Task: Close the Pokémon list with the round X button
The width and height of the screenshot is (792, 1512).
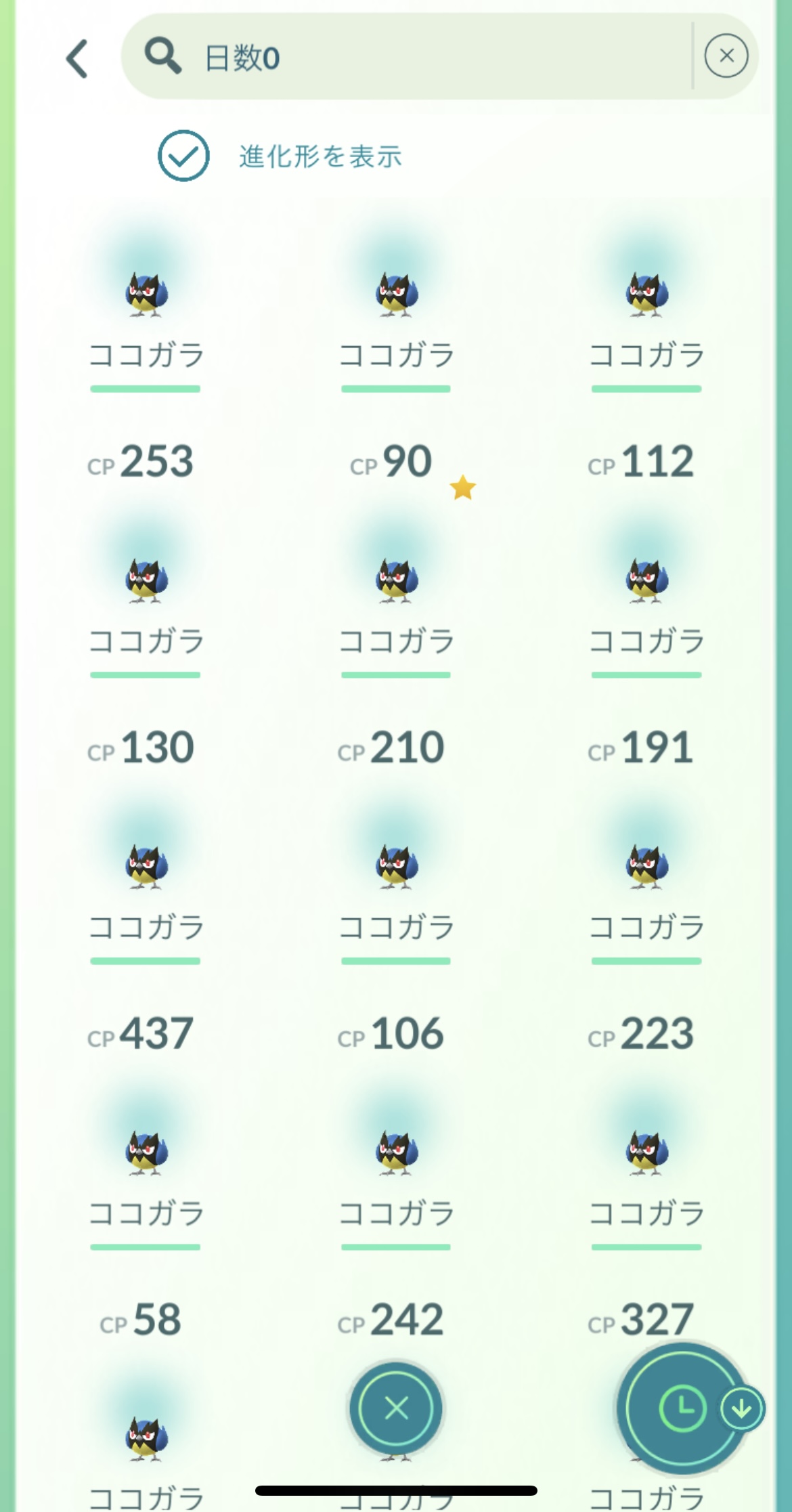Action: coord(396,1408)
